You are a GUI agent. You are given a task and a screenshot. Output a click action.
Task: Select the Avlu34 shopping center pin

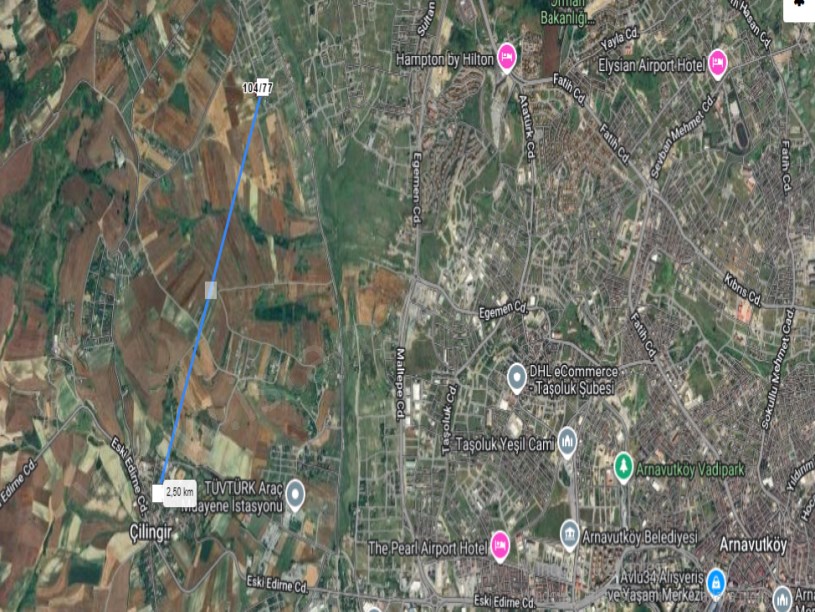coord(716,582)
